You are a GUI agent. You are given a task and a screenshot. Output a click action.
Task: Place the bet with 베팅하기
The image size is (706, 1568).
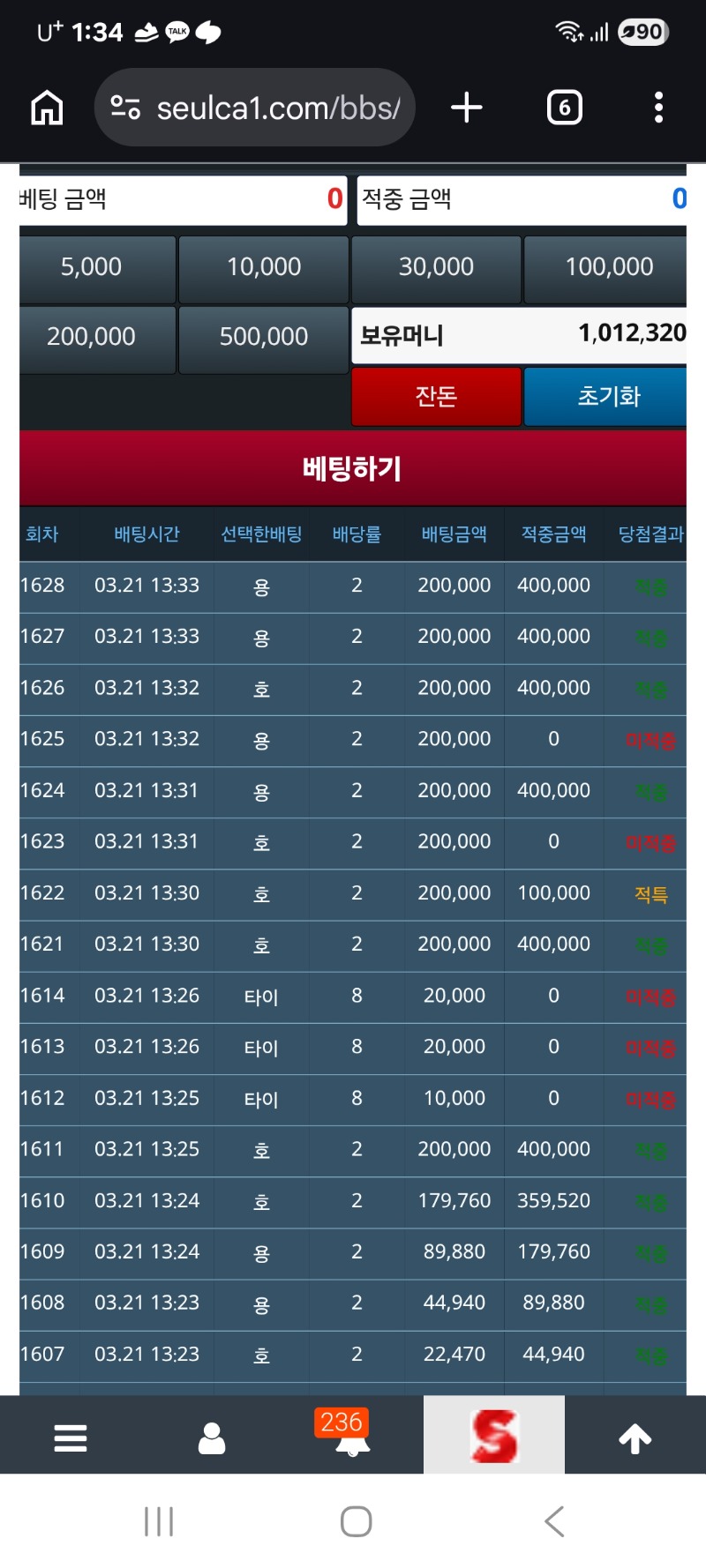click(x=352, y=467)
